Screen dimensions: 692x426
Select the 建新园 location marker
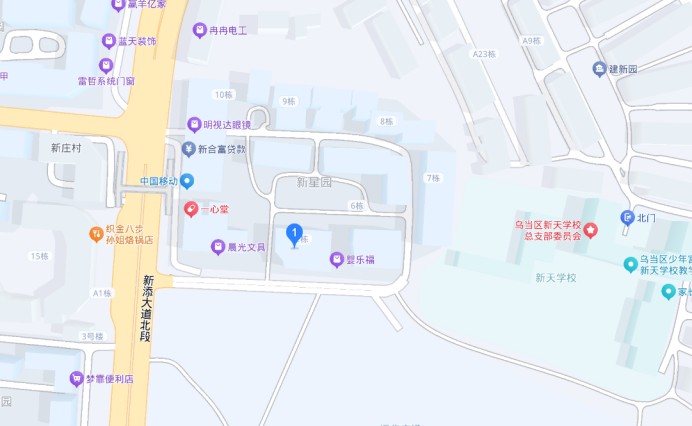[598, 69]
